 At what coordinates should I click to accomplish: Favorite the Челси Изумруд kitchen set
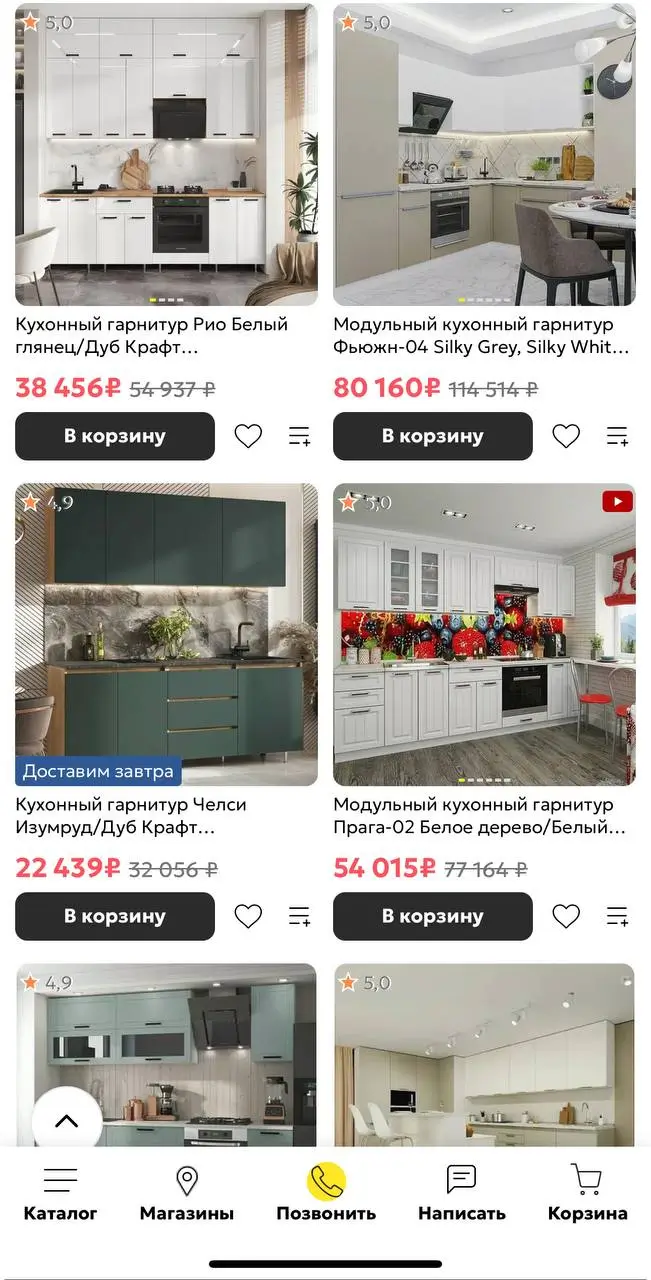248,916
